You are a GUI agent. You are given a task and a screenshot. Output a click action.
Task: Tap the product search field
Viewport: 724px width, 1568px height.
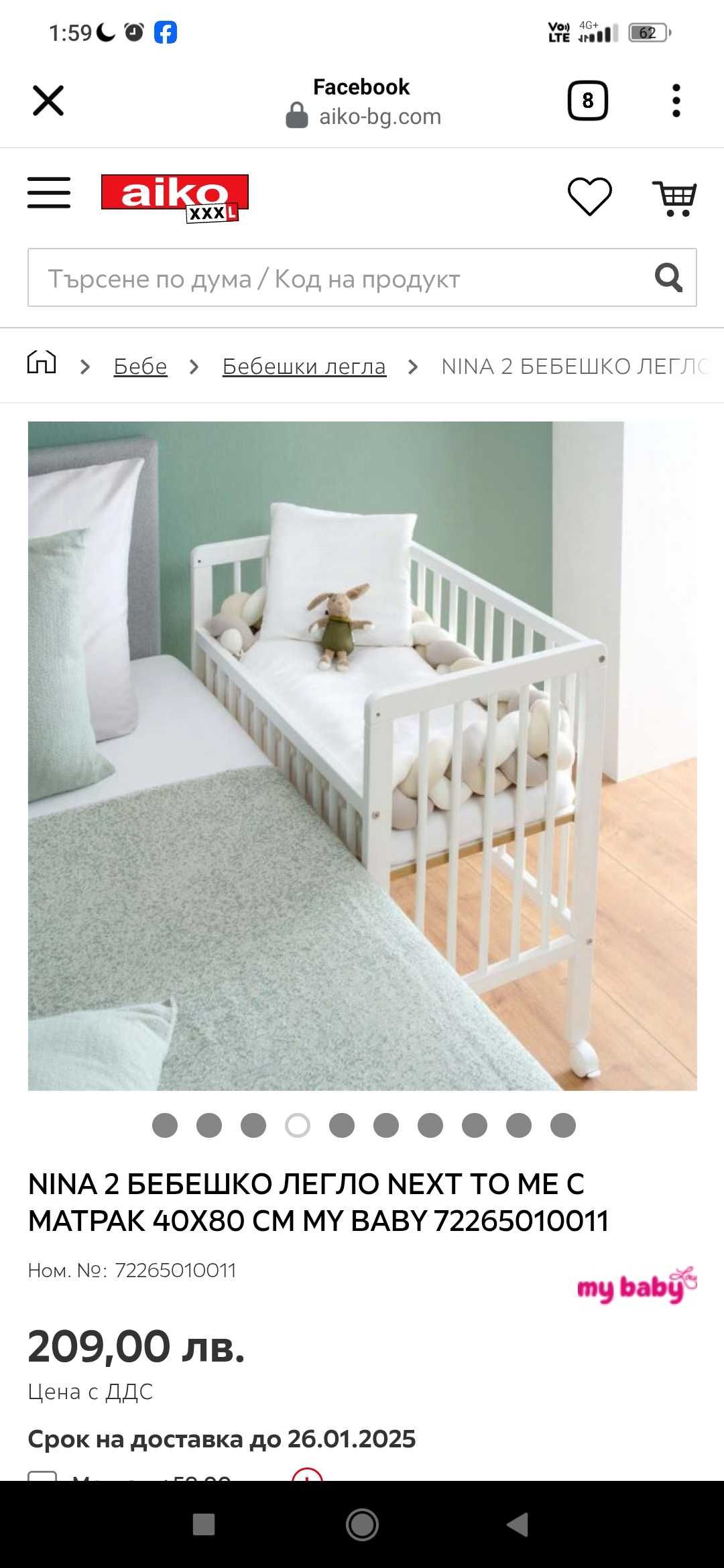point(335,278)
